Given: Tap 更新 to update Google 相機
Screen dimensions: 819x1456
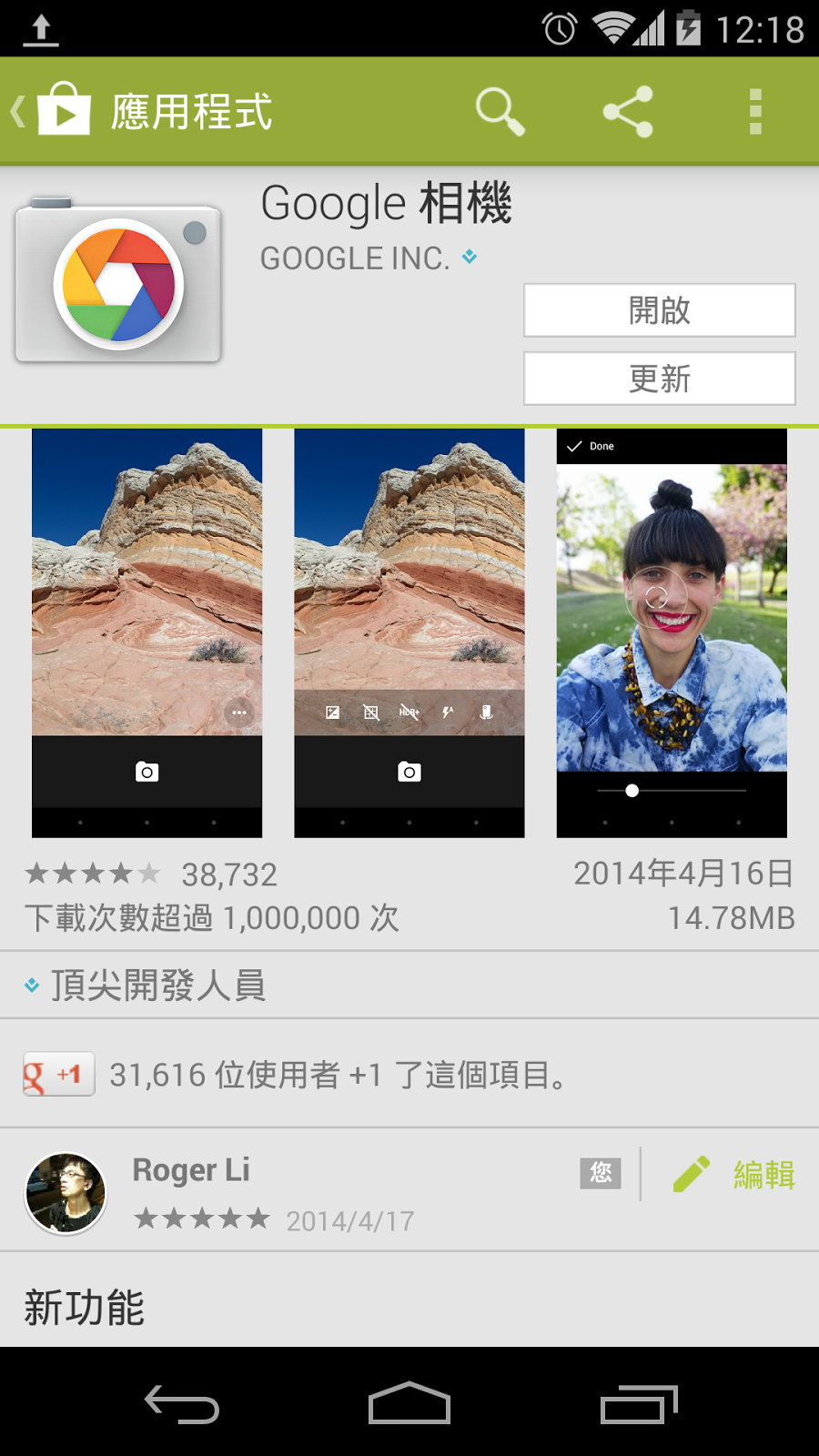Looking at the screenshot, I should [659, 378].
